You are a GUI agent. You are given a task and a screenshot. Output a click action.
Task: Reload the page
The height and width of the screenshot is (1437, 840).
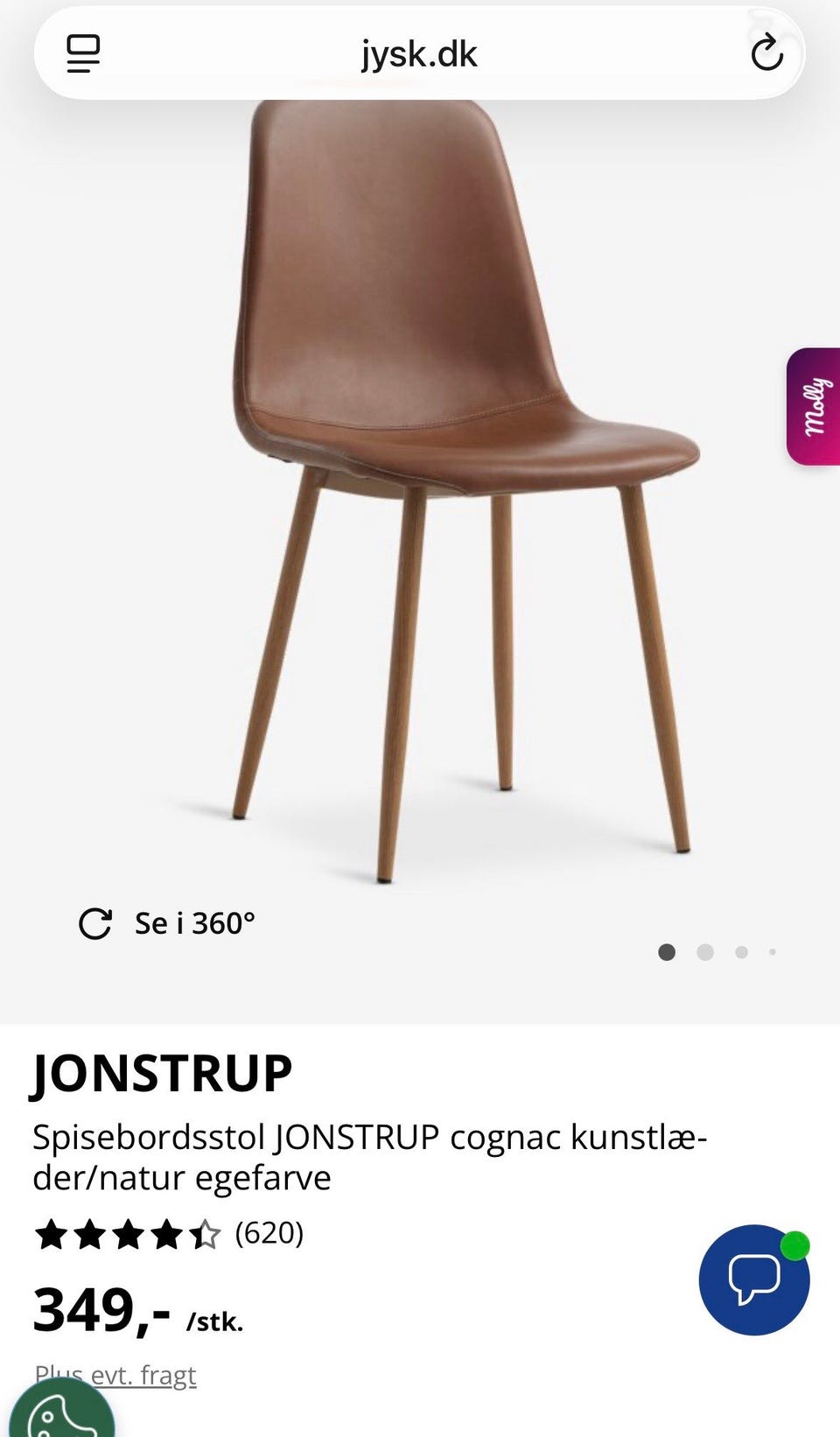(x=766, y=53)
